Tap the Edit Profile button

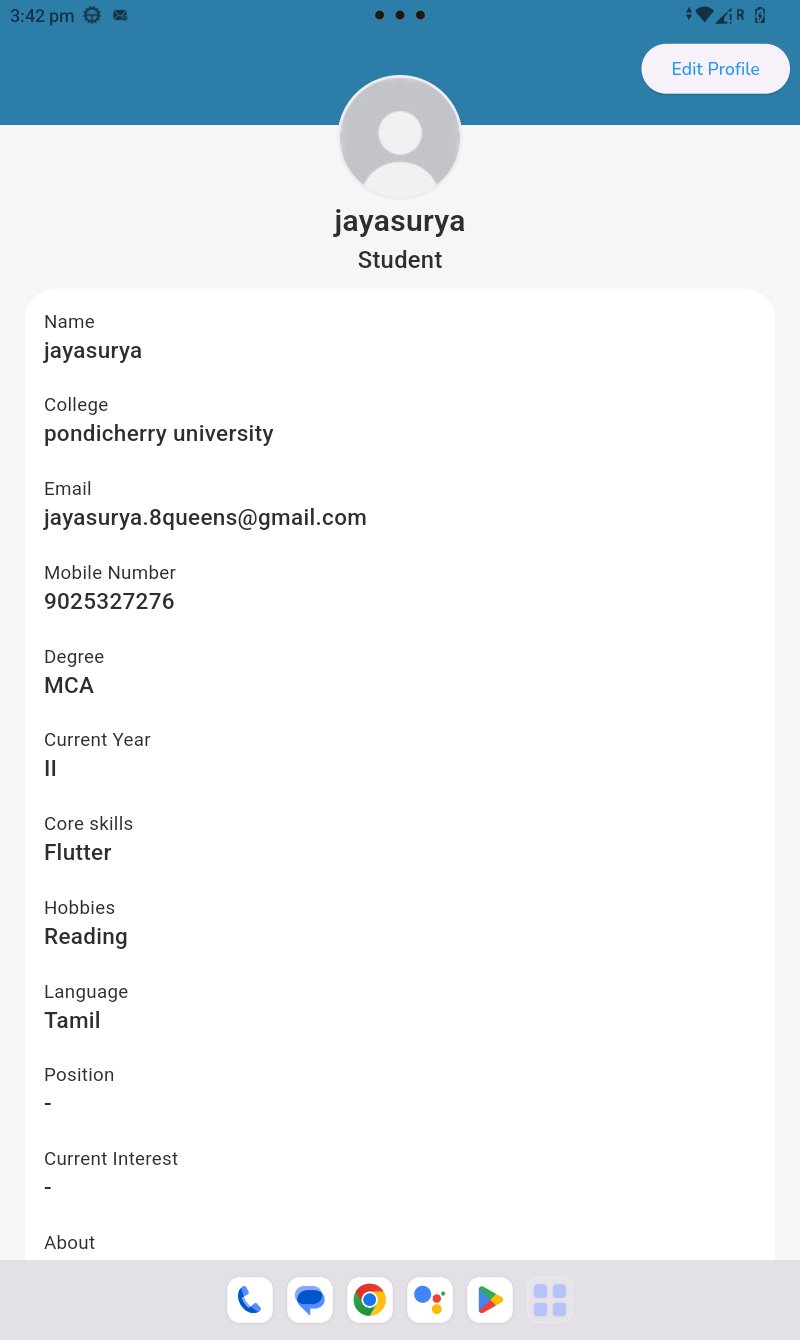pyautogui.click(x=715, y=69)
